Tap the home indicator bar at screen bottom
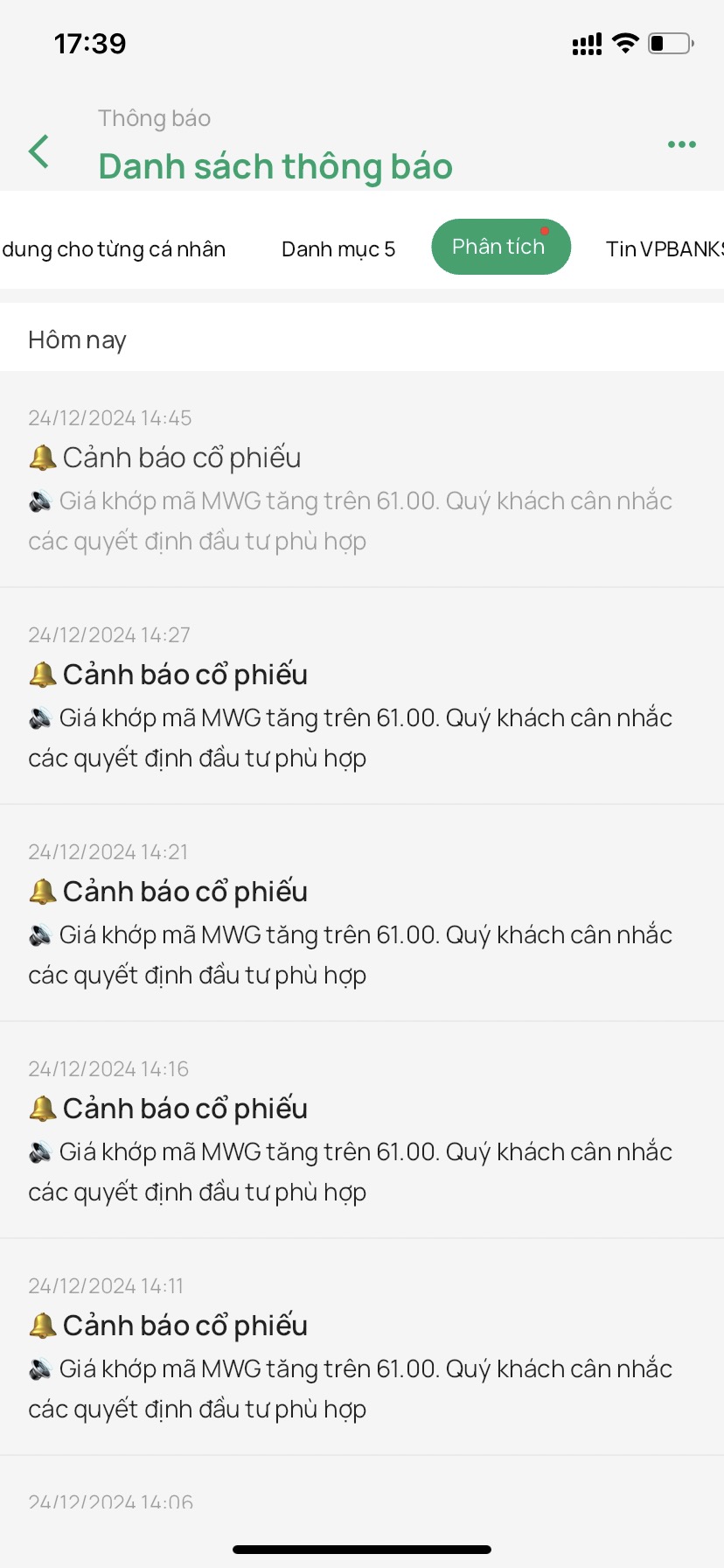Image resolution: width=724 pixels, height=1568 pixels. [361, 1547]
